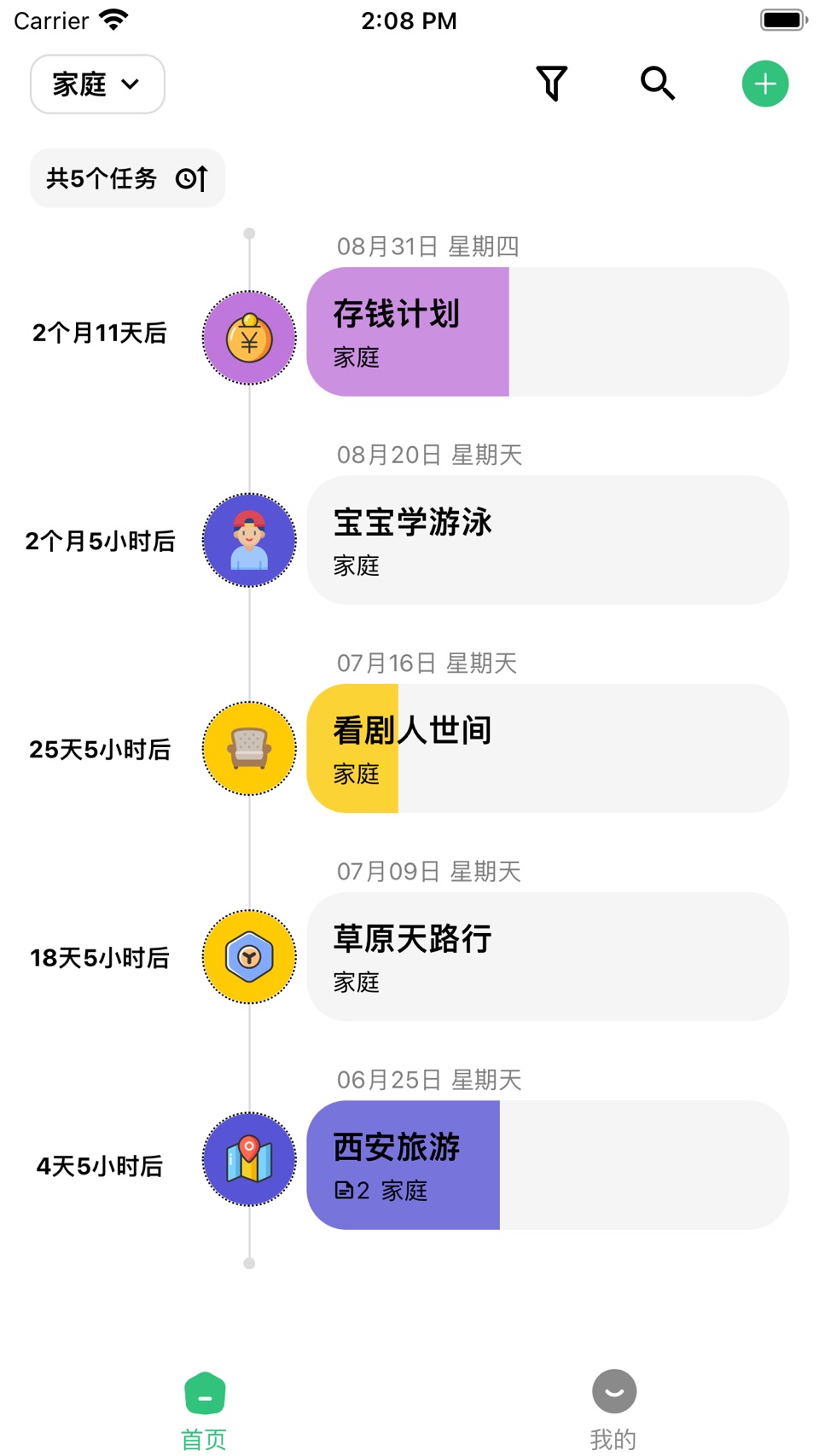The height and width of the screenshot is (1456, 819).
Task: Open the 草原天路行 task card
Action: (x=548, y=956)
